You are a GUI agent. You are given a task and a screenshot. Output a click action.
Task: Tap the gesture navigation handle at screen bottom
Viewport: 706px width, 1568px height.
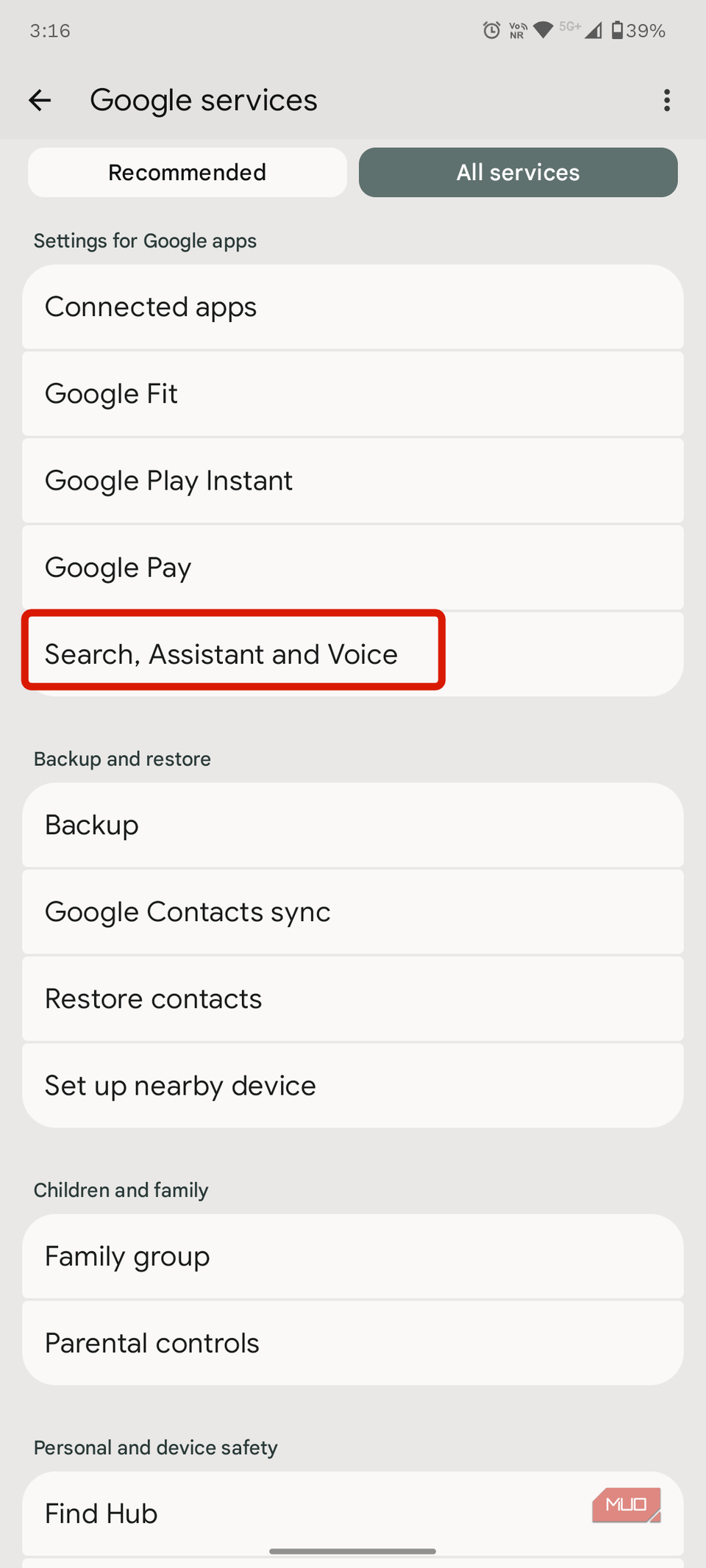[353, 1551]
